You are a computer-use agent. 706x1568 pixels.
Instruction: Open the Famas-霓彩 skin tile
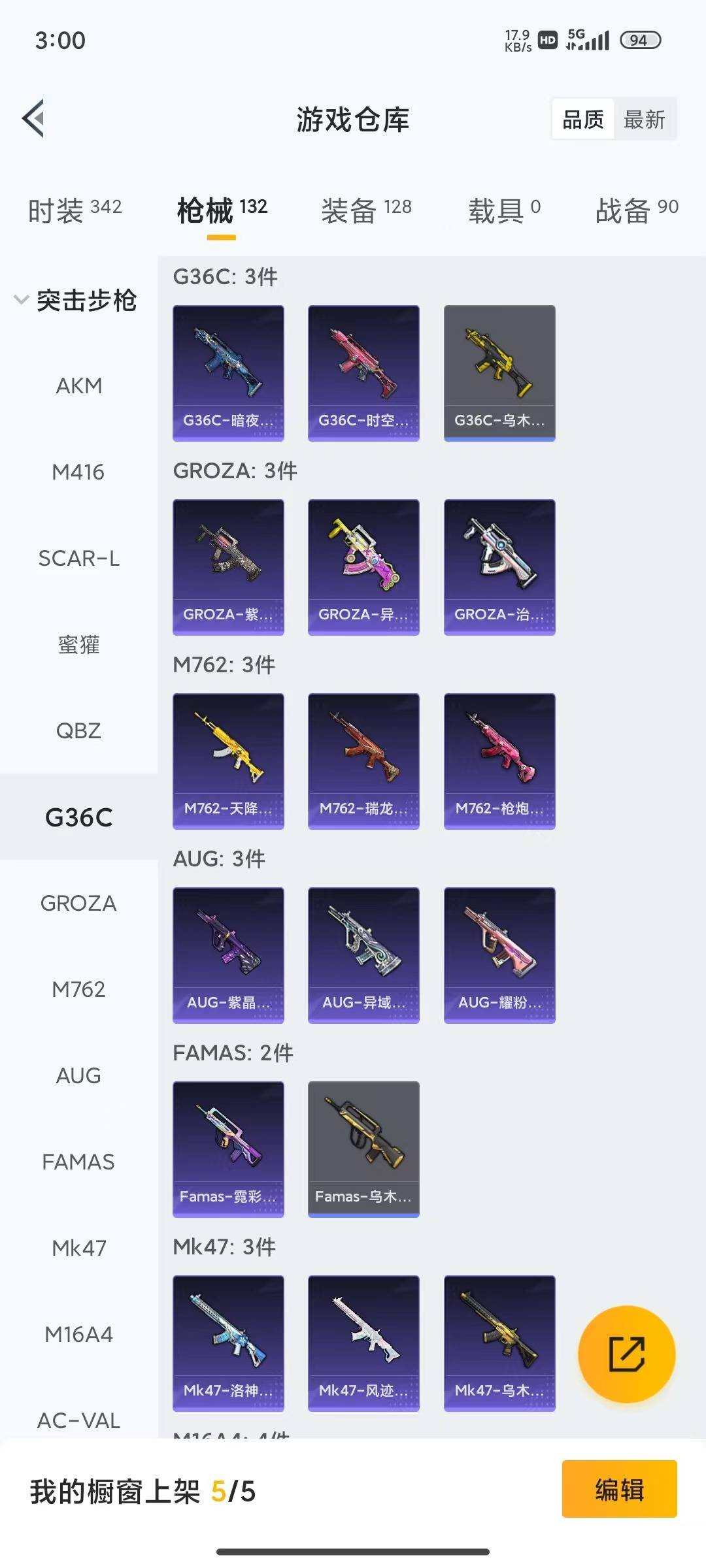point(228,1149)
